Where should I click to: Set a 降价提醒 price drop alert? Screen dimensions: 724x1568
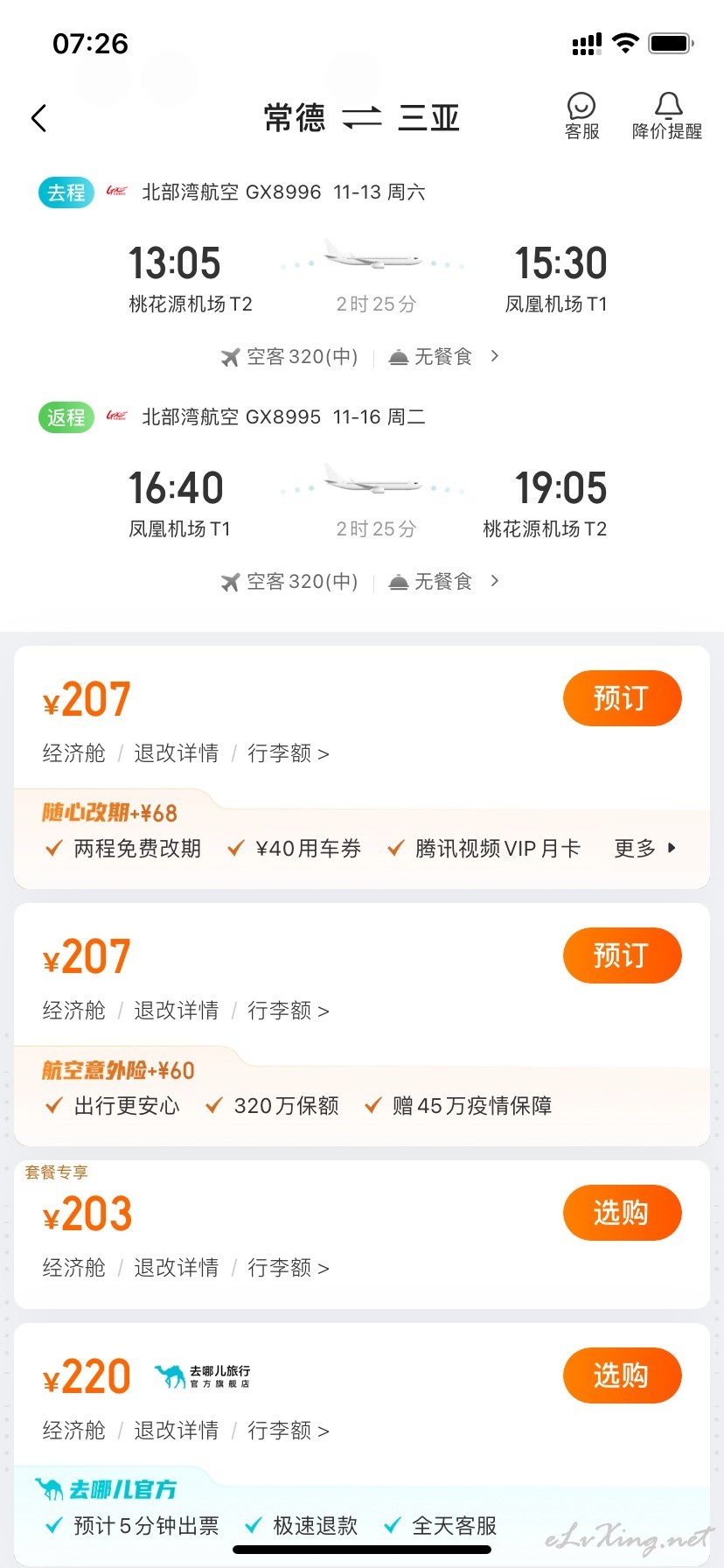pyautogui.click(x=667, y=116)
